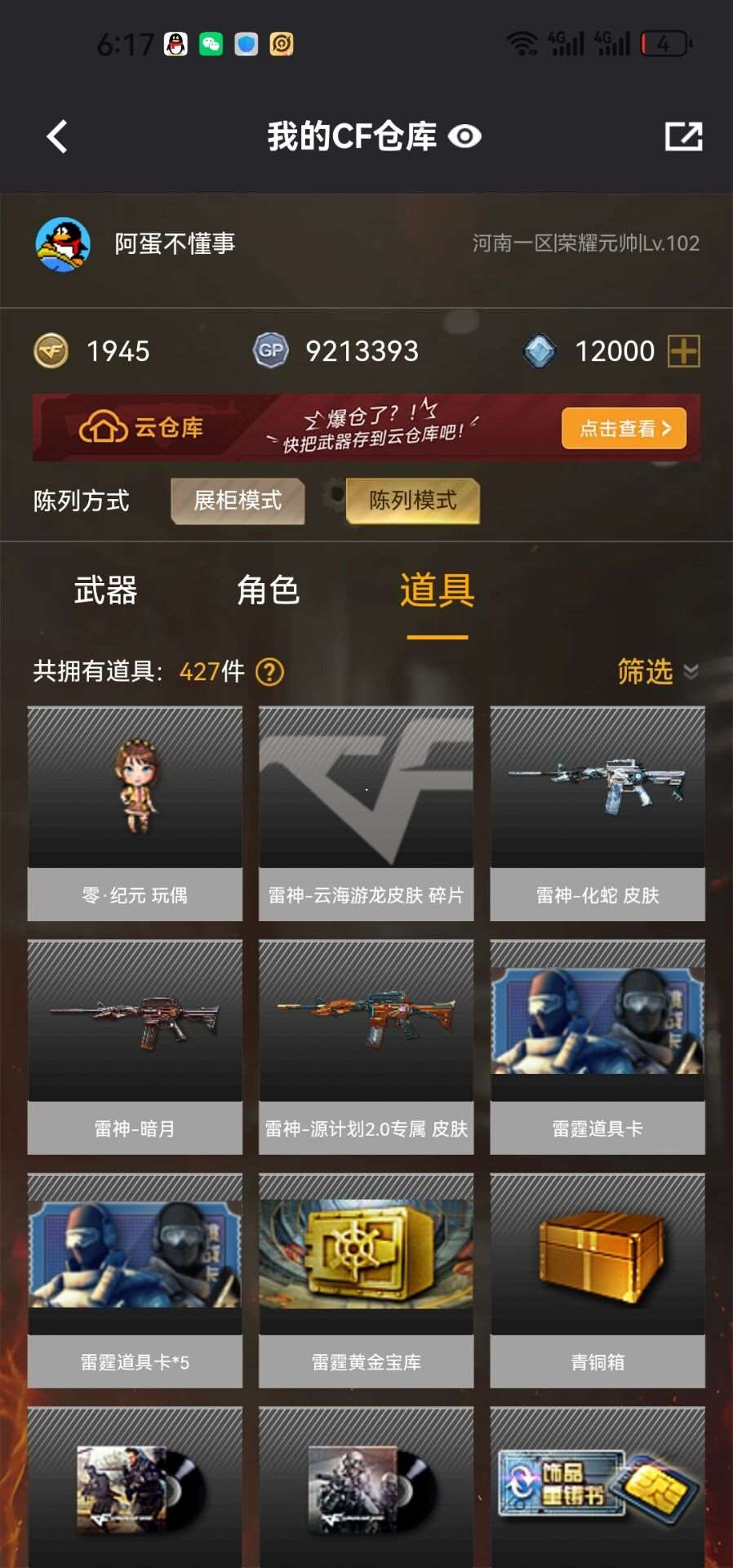View 雷神-源计划2.0专属 皮肤 item
Image resolution: width=733 pixels, height=1568 pixels.
[x=366, y=1046]
